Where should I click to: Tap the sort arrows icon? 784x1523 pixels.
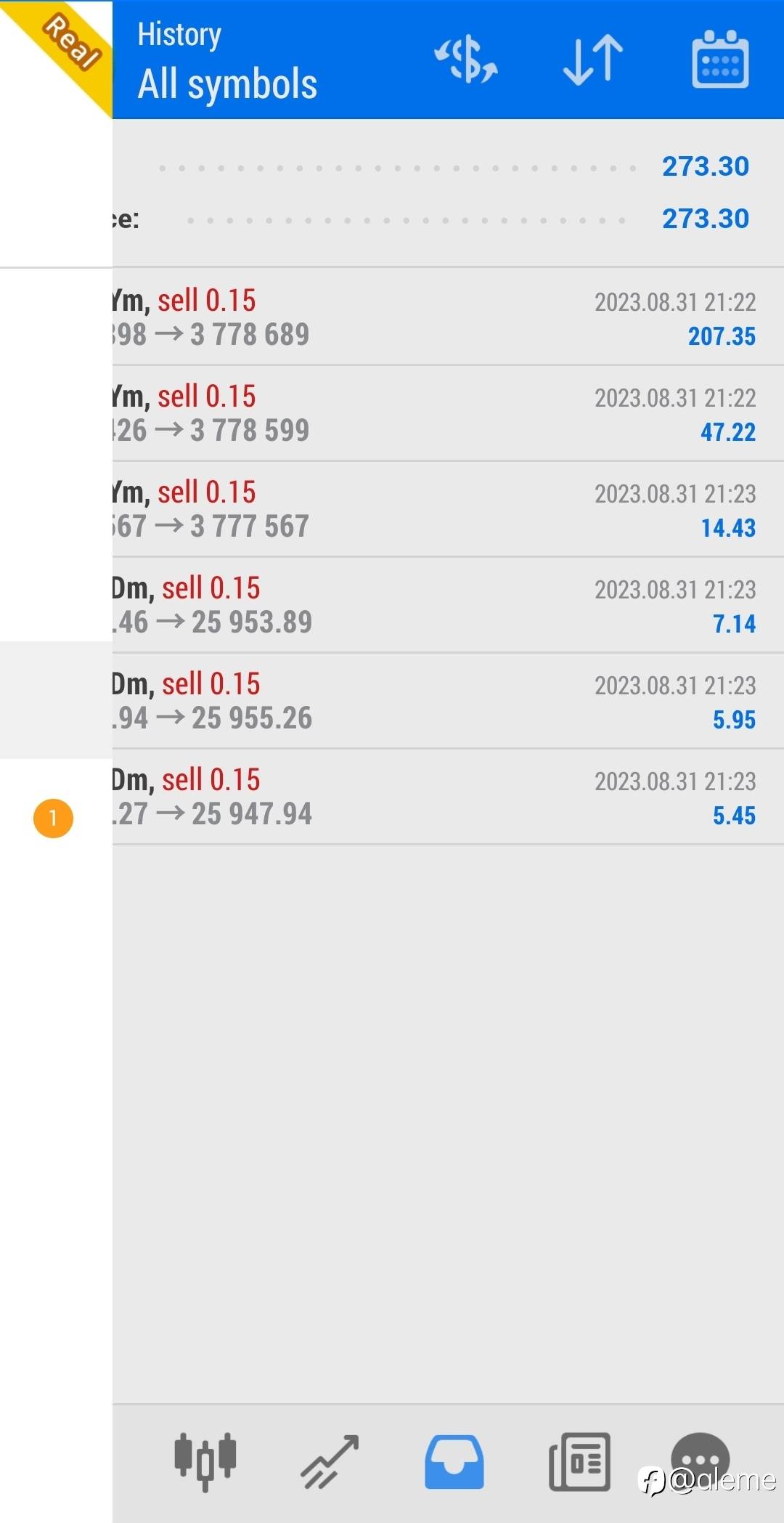[593, 60]
